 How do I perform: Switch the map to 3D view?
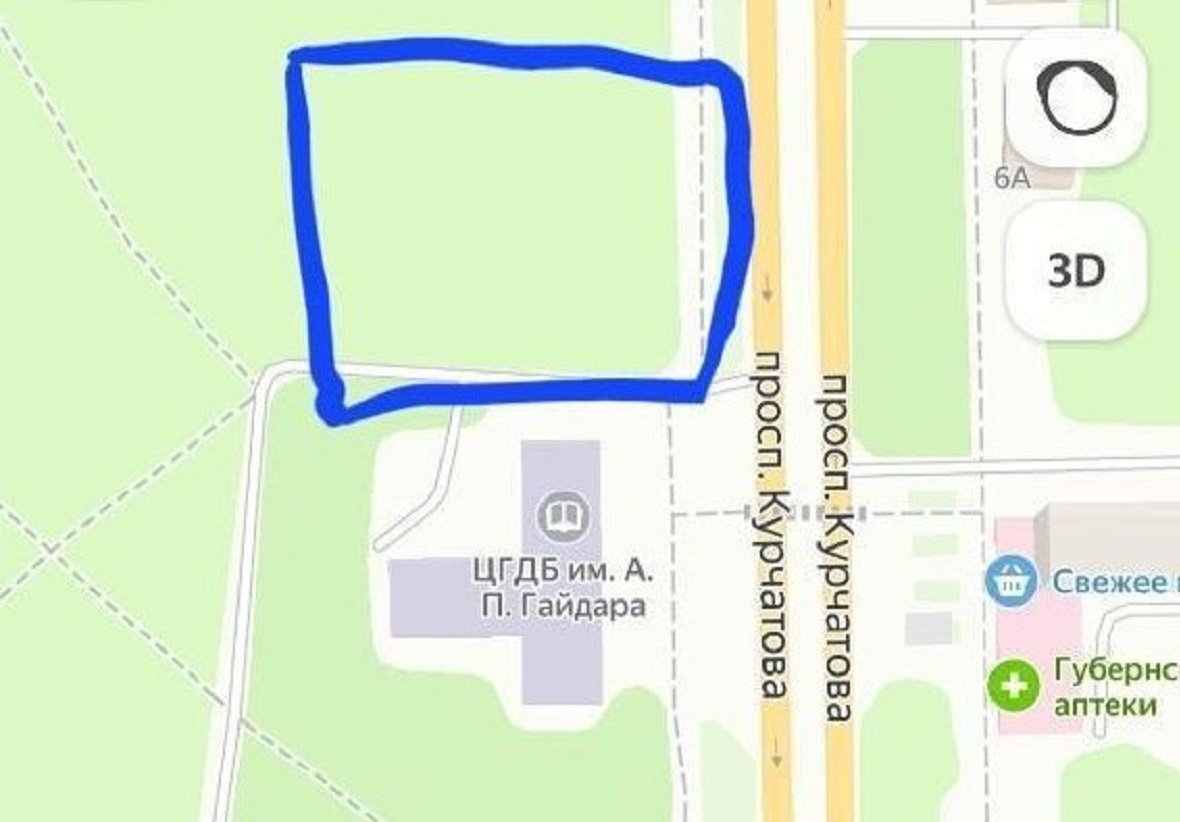[1075, 271]
